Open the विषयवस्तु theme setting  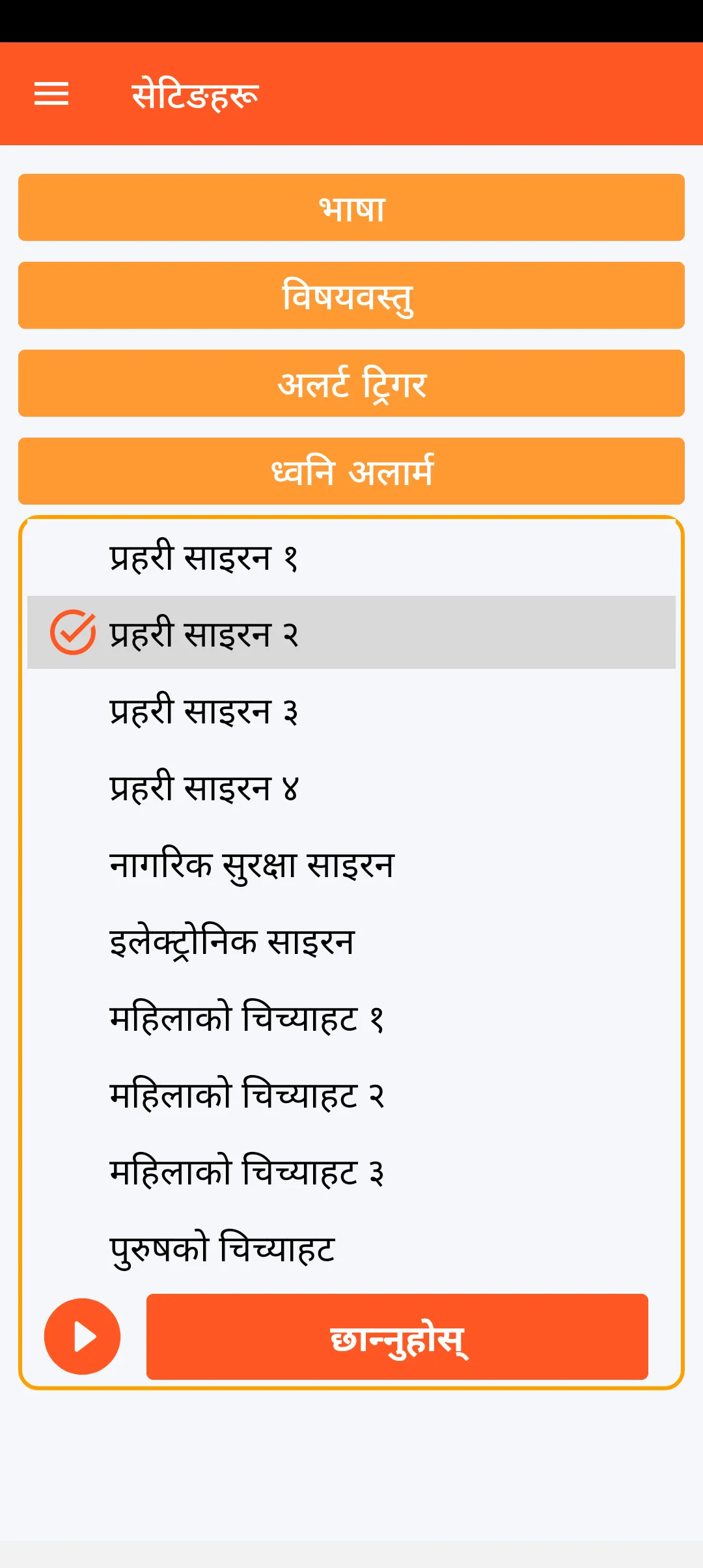(x=351, y=296)
